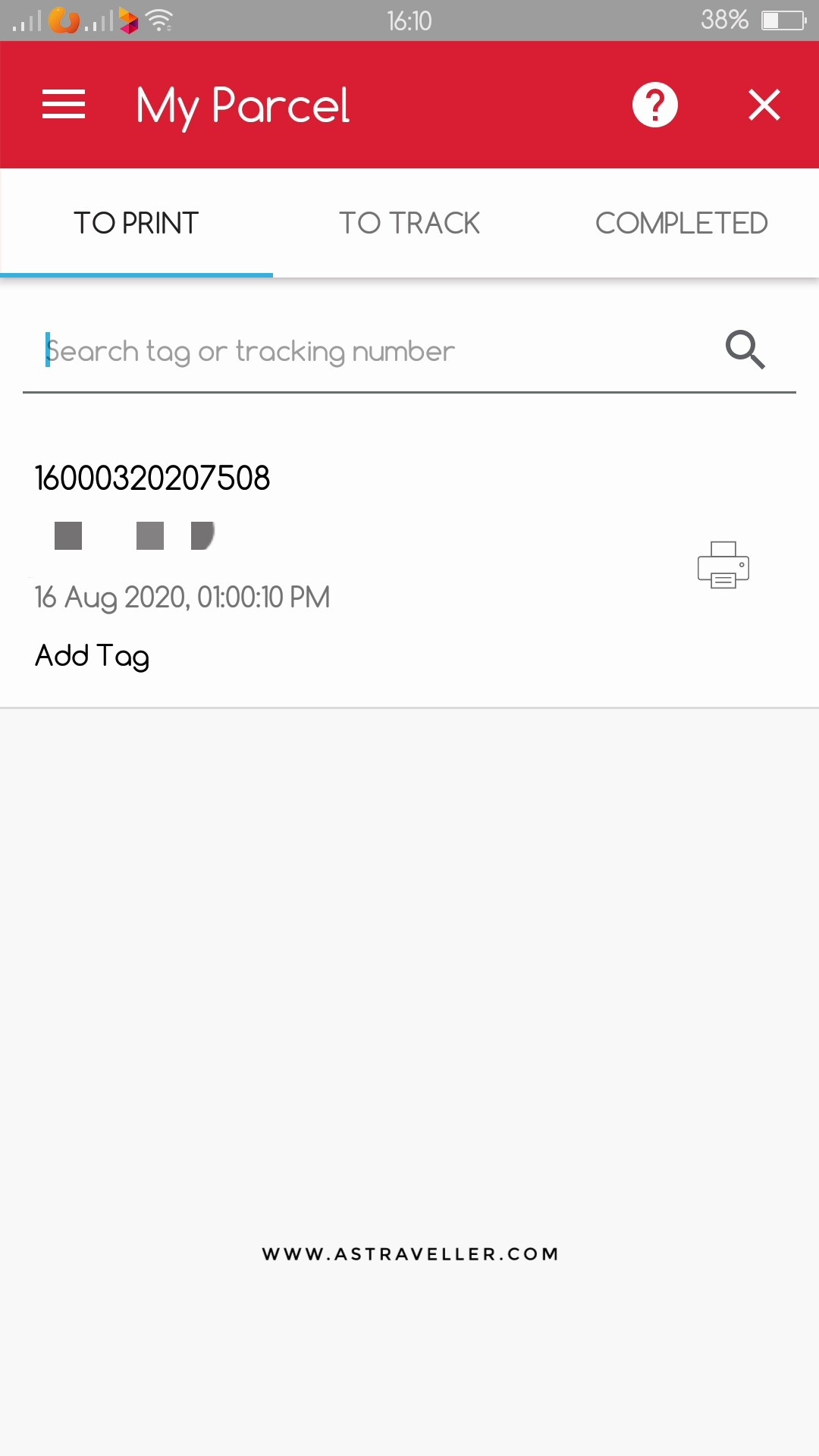Switch to the COMPLETED tab

(681, 223)
